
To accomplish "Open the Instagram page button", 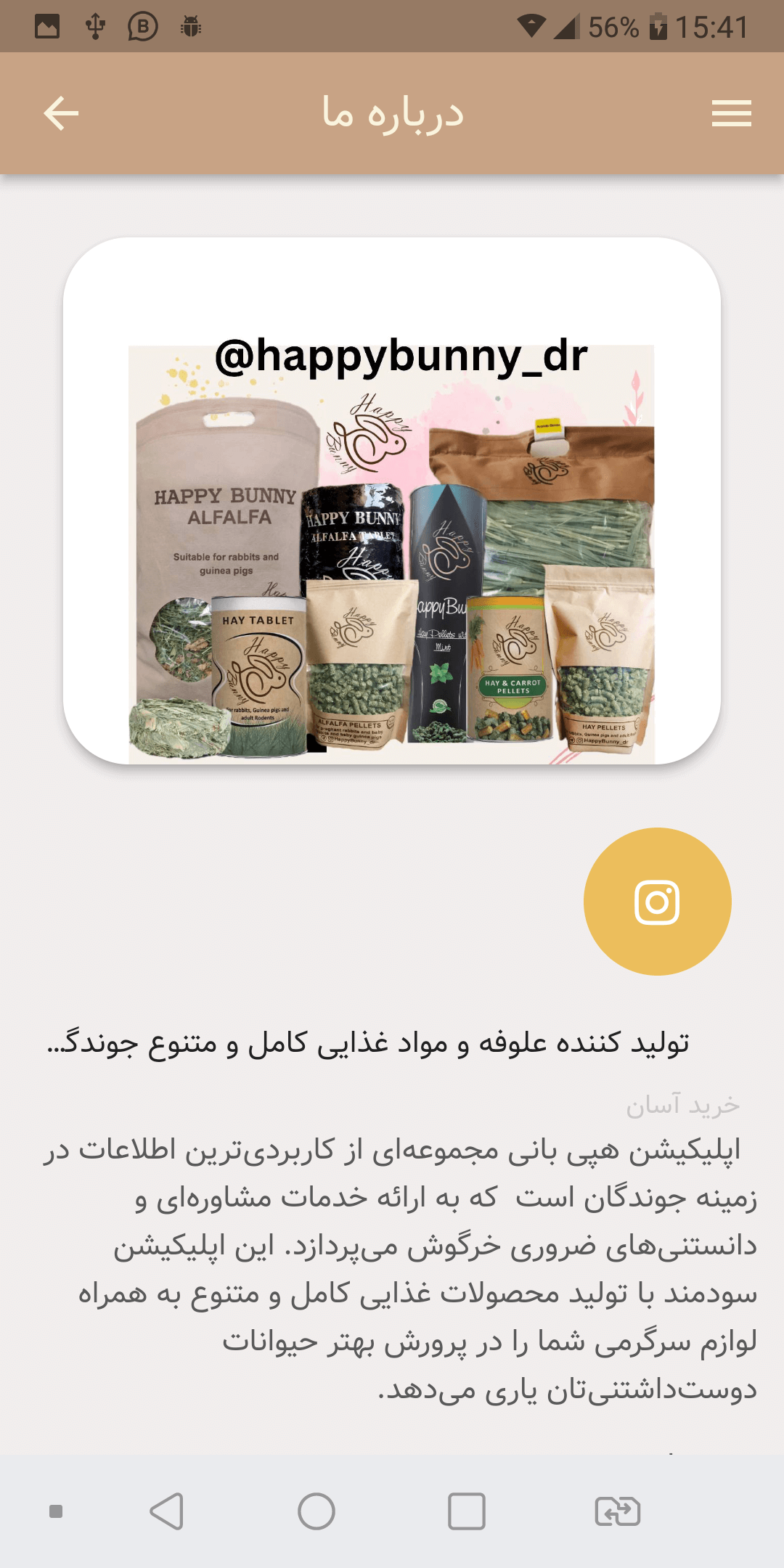I will click(657, 902).
